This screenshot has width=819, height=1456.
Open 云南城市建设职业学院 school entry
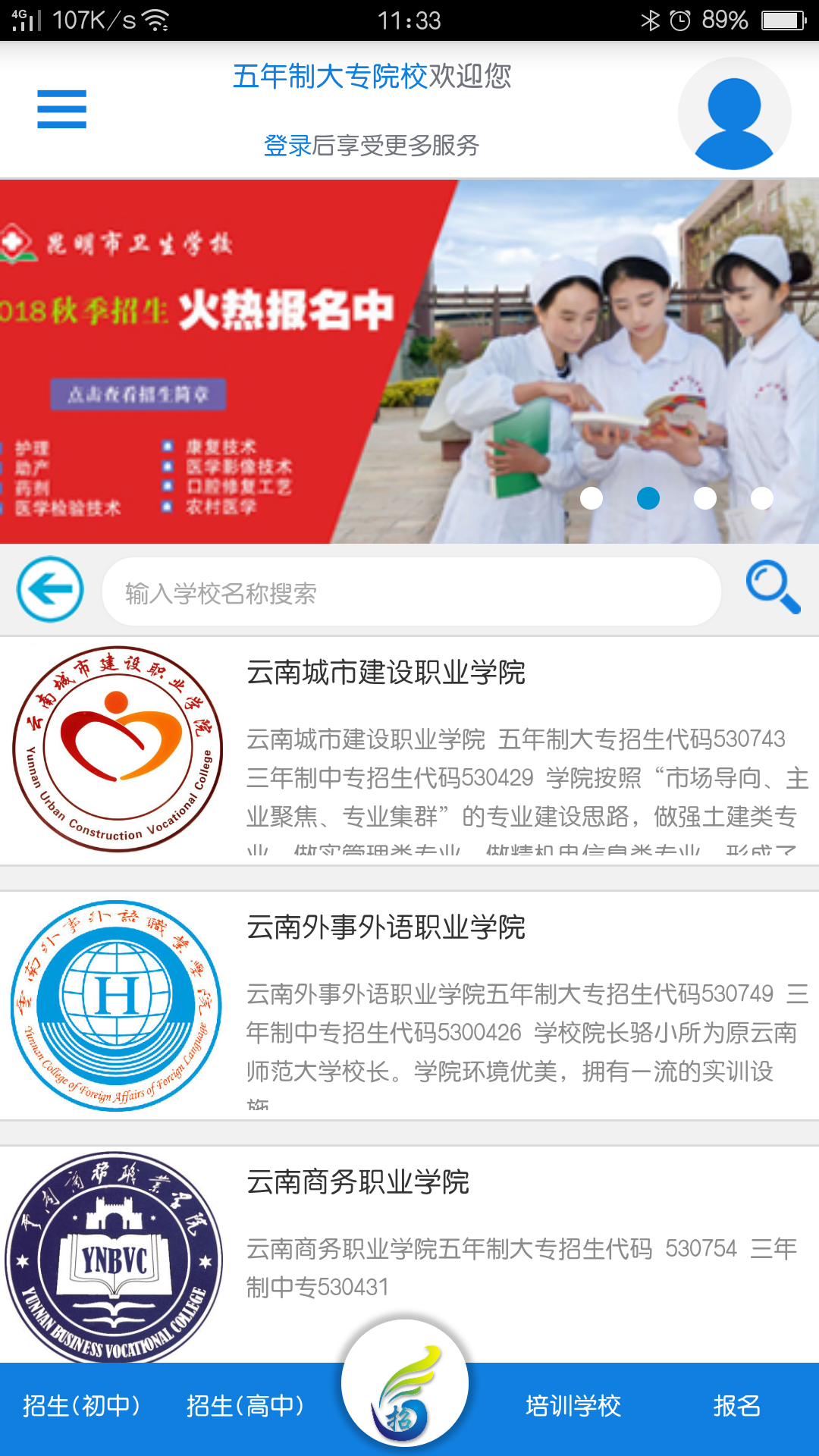pos(409,751)
